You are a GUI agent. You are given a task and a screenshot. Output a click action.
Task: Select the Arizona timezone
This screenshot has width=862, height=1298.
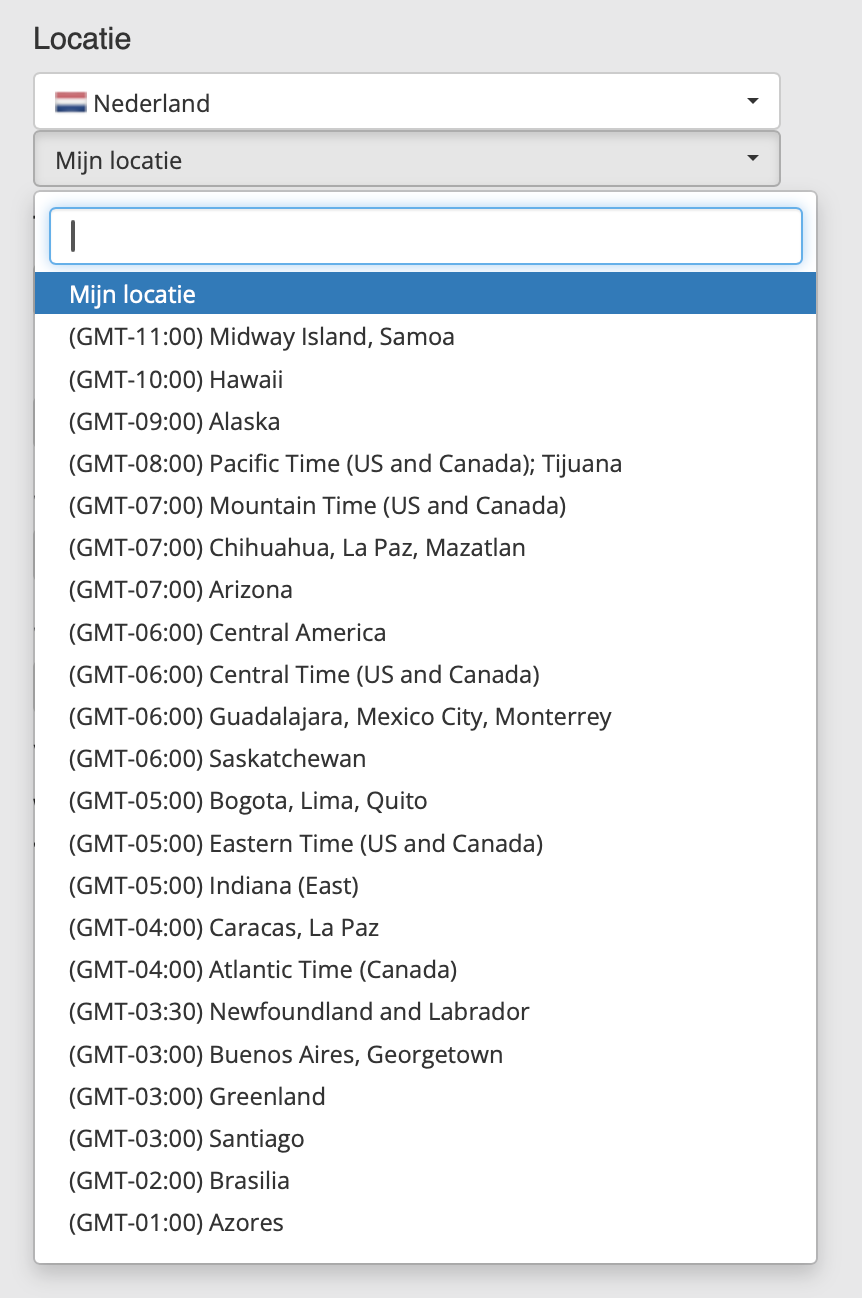pos(181,590)
